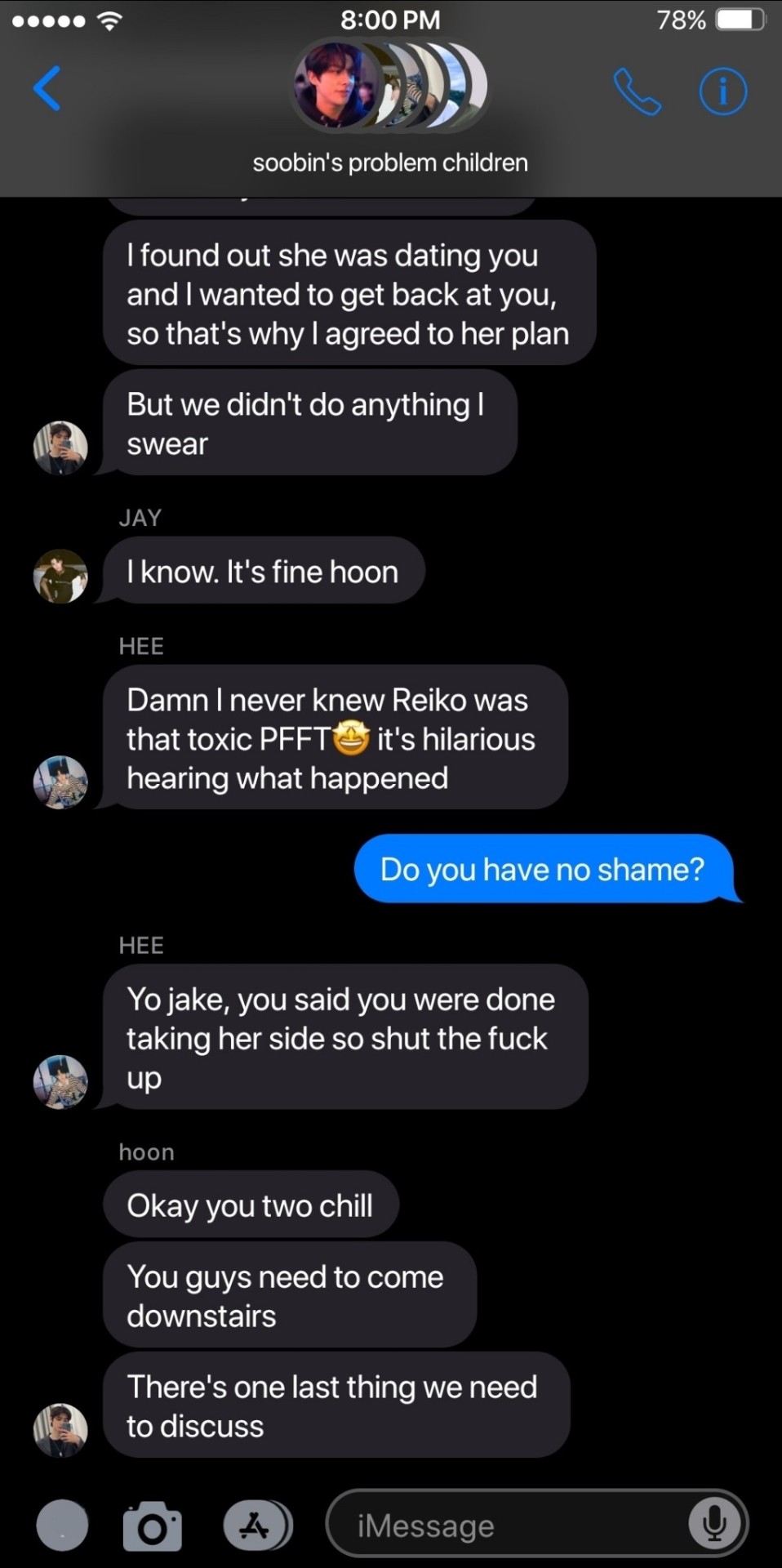The height and width of the screenshot is (1568, 782).
Task: Open the App Store apps drawer
Action: [x=257, y=1526]
